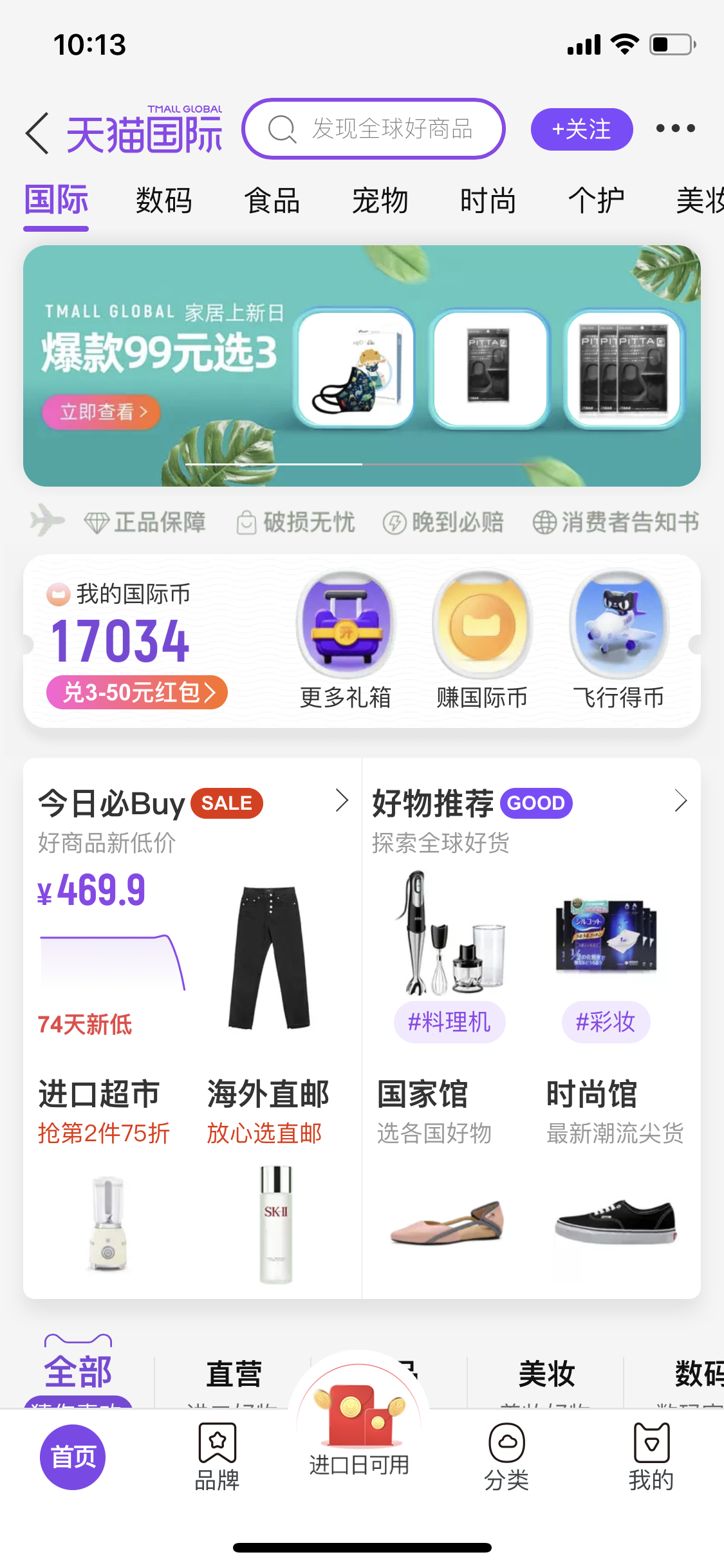View the 爆款99元选3 banner via 立即查看
The height and width of the screenshot is (1568, 724).
coord(101,412)
